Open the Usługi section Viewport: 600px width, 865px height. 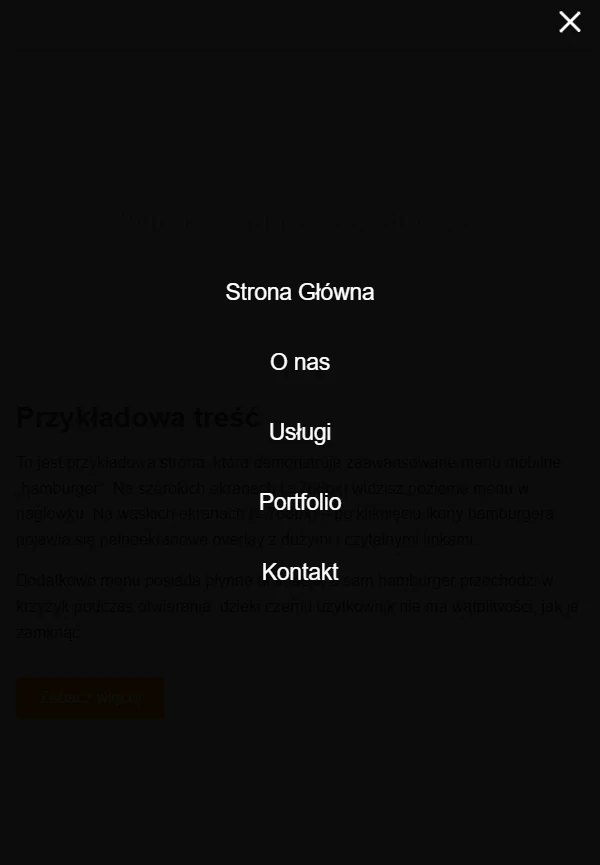pos(300,432)
